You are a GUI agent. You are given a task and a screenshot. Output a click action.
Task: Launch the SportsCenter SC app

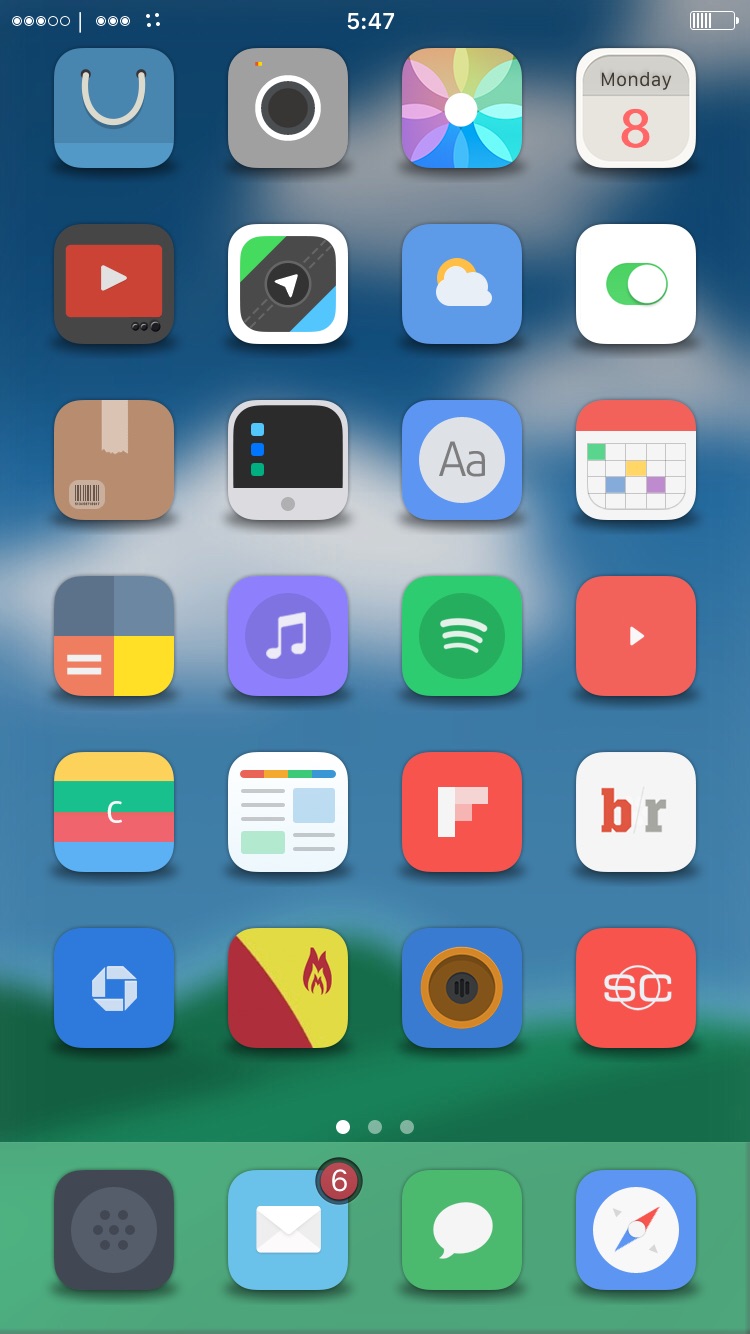click(636, 988)
